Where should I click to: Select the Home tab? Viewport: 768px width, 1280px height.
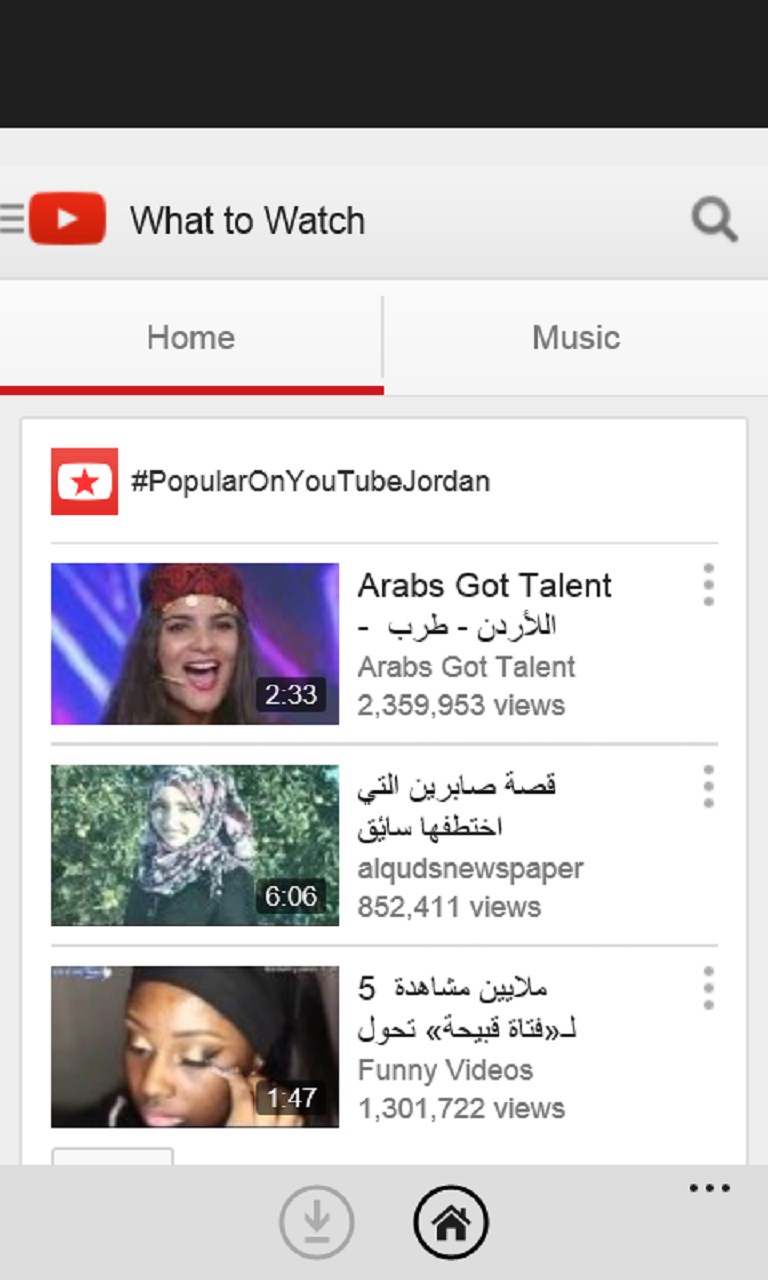point(190,338)
